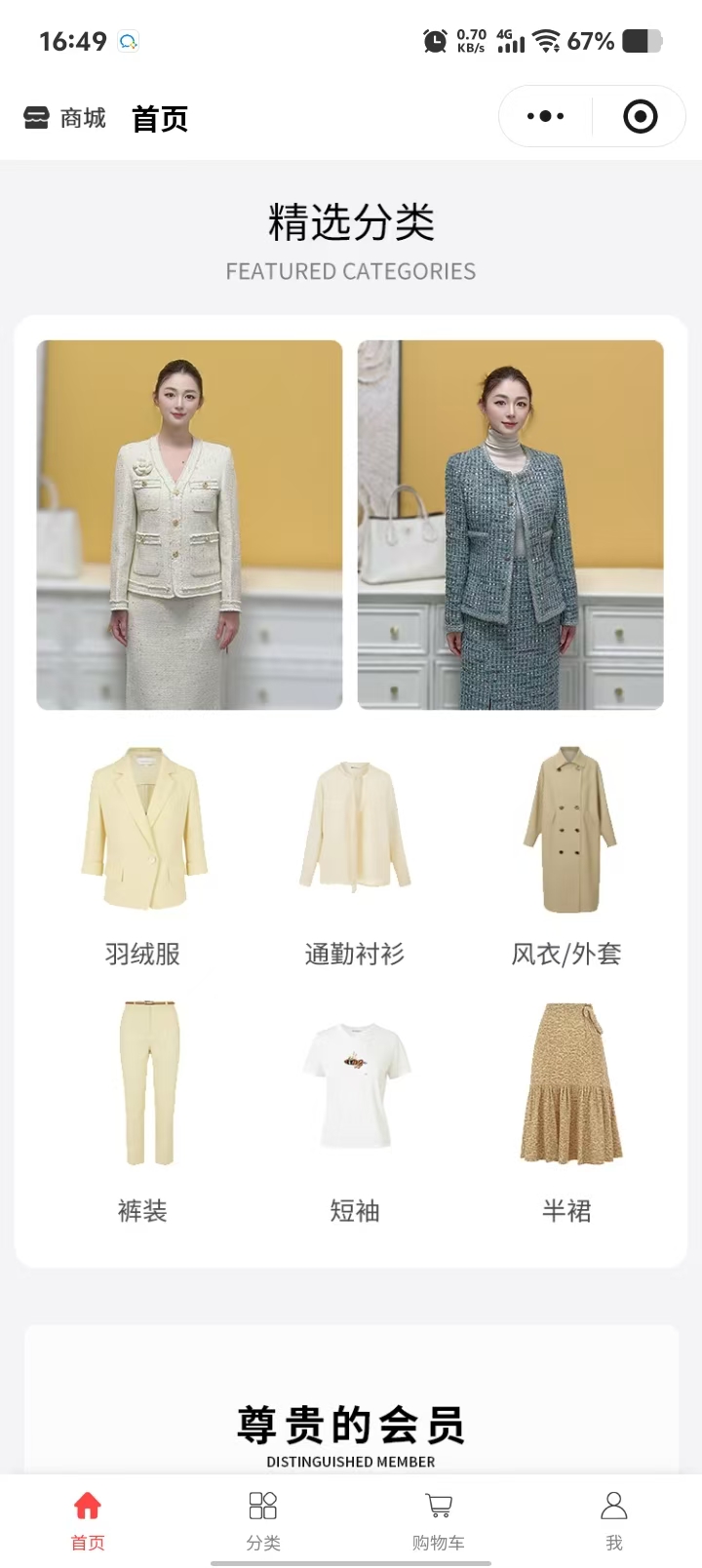The height and width of the screenshot is (1568, 702).
Task: Open the 商城 store icon
Action: (37, 118)
